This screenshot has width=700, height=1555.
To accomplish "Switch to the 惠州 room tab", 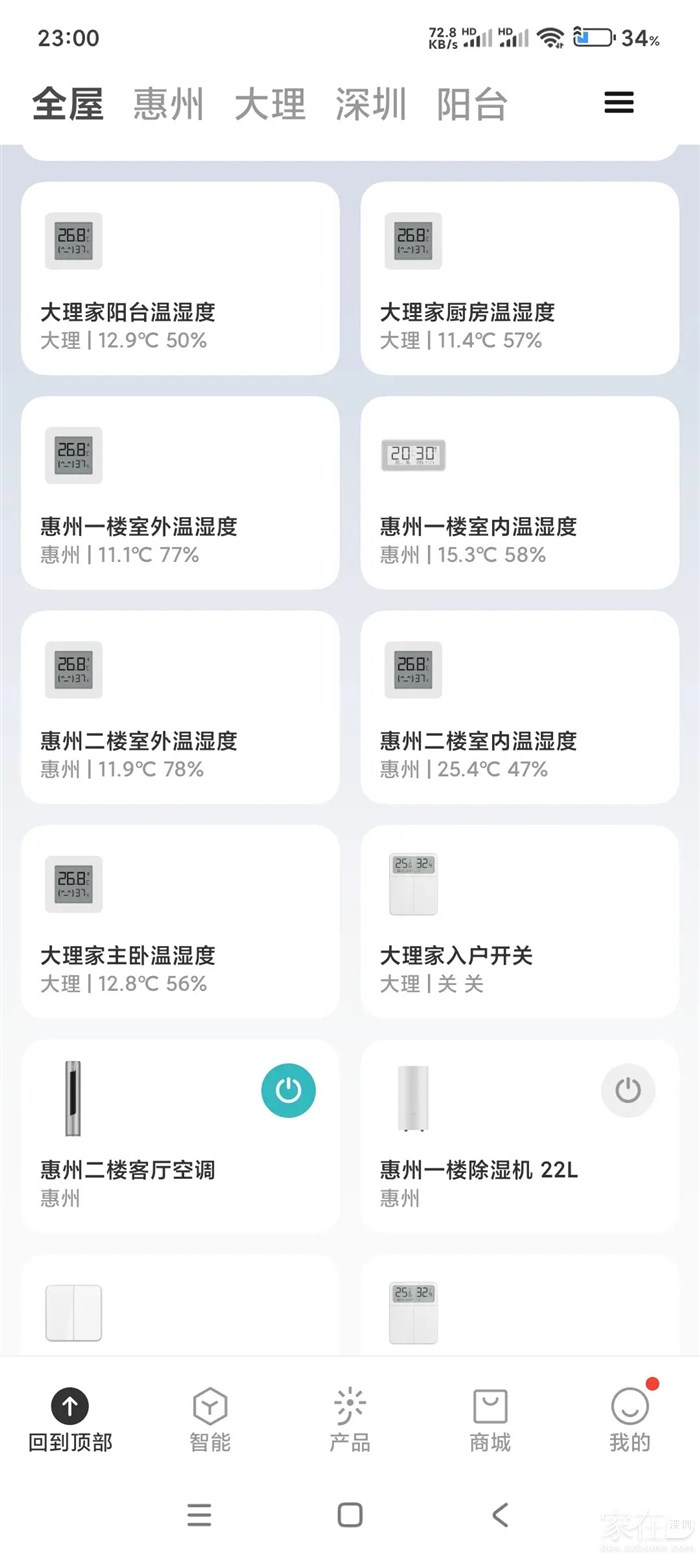I will [169, 104].
